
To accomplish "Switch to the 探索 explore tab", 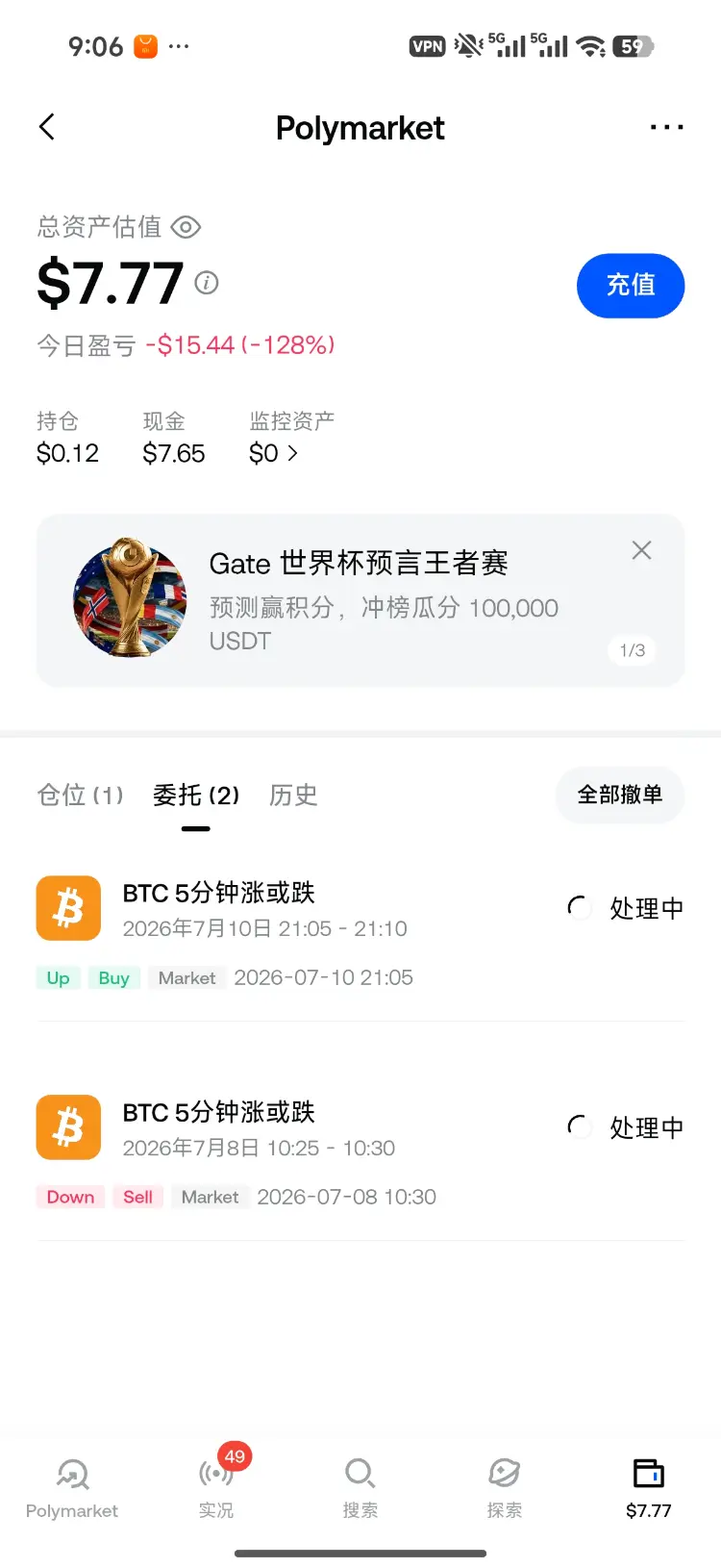I will click(x=505, y=1487).
